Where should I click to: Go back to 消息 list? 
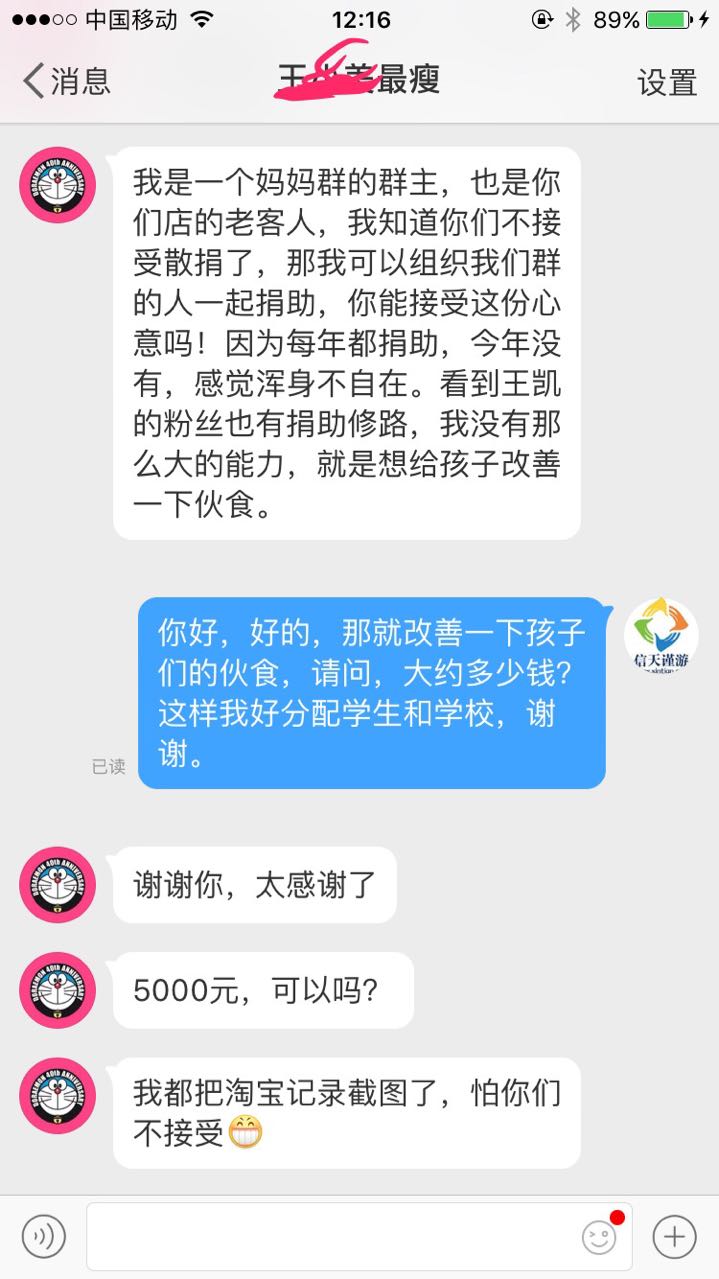tap(66, 81)
